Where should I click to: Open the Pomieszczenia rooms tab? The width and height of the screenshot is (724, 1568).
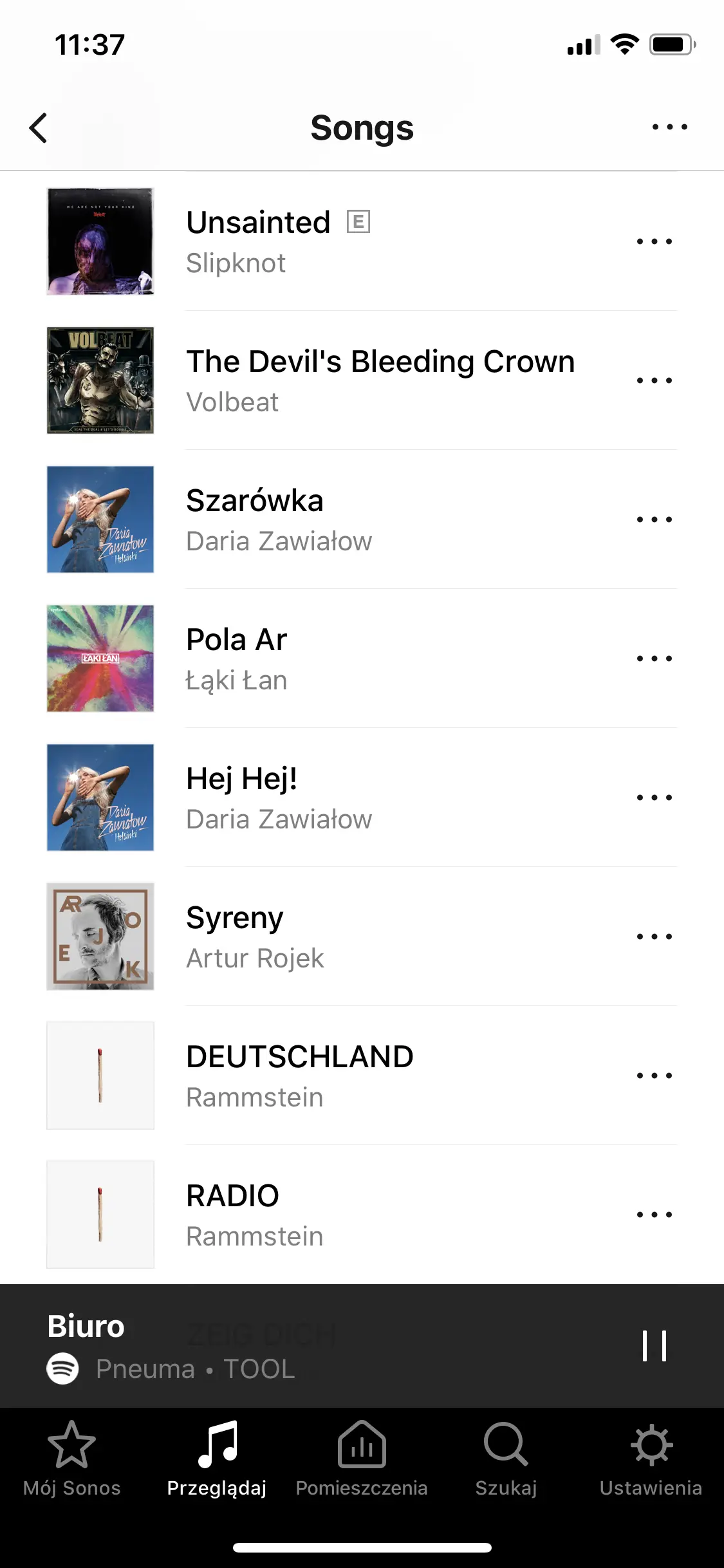click(x=362, y=1459)
